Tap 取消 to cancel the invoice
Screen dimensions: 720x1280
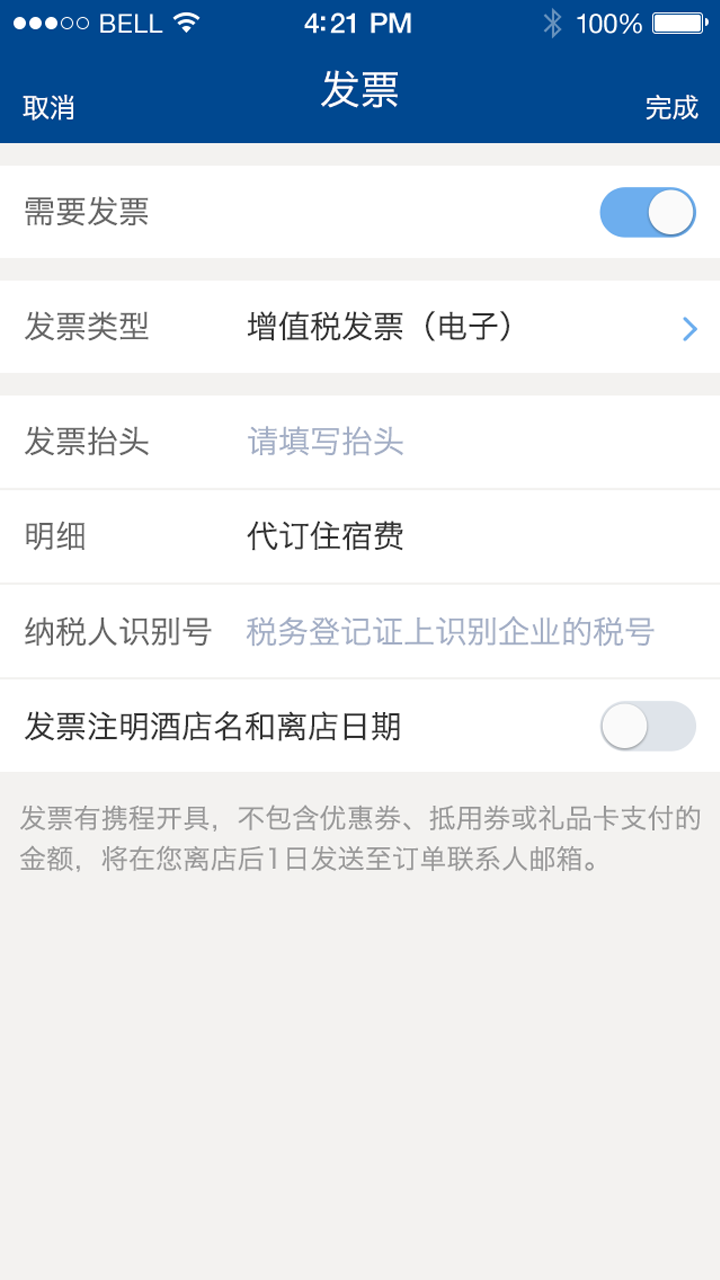point(49,108)
